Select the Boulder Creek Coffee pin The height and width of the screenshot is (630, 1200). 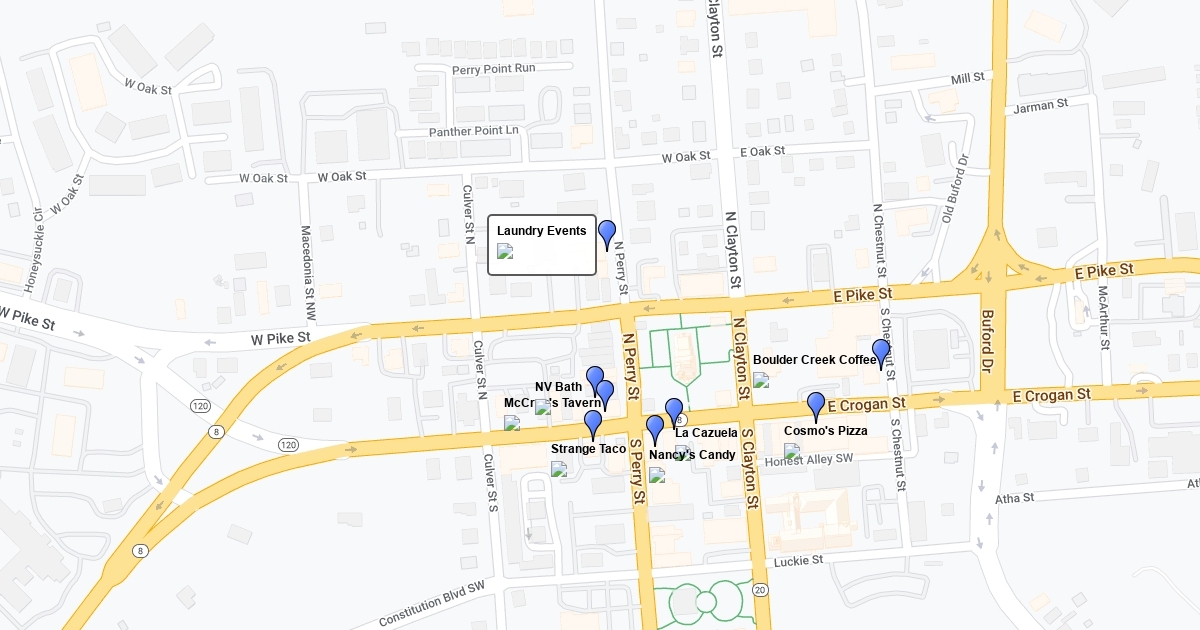point(881,352)
